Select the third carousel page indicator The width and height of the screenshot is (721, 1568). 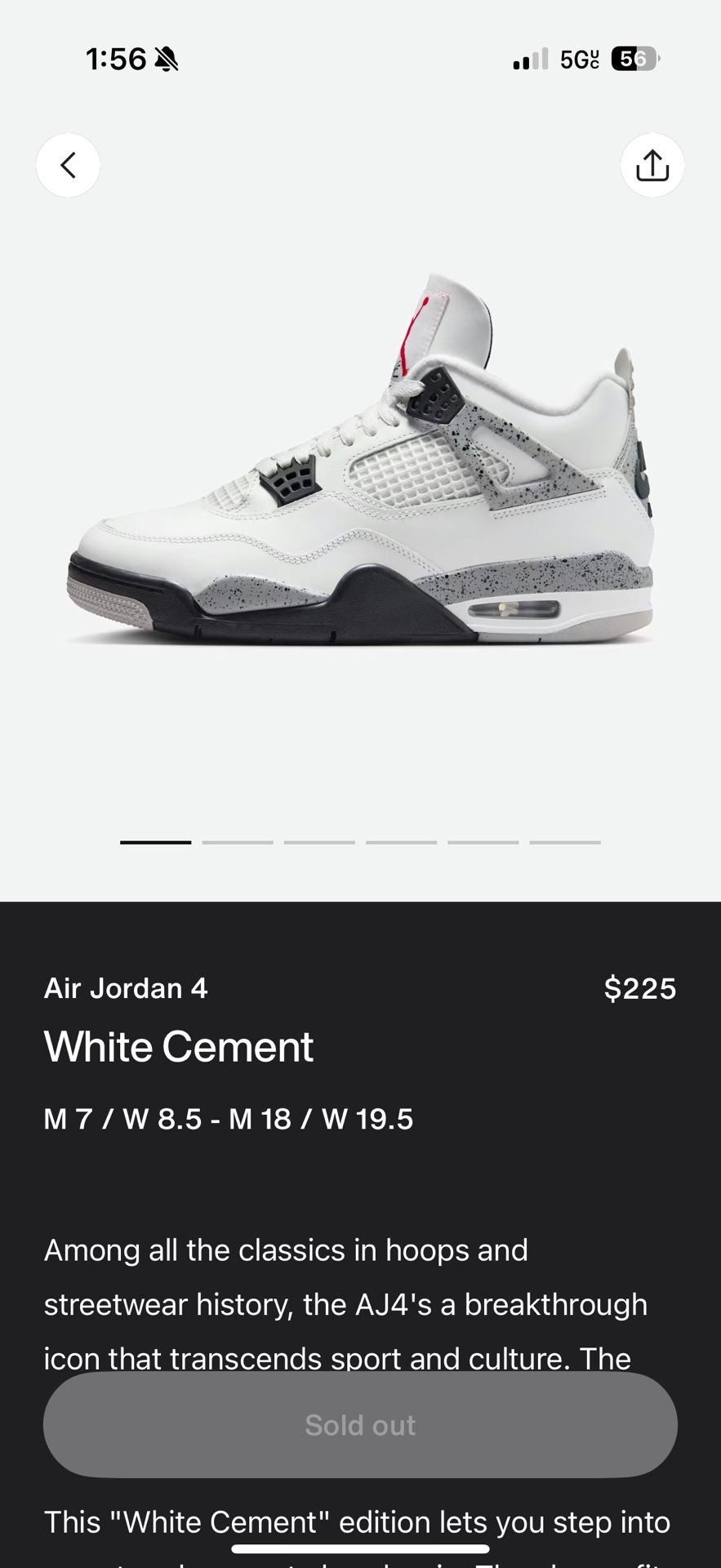[x=318, y=842]
